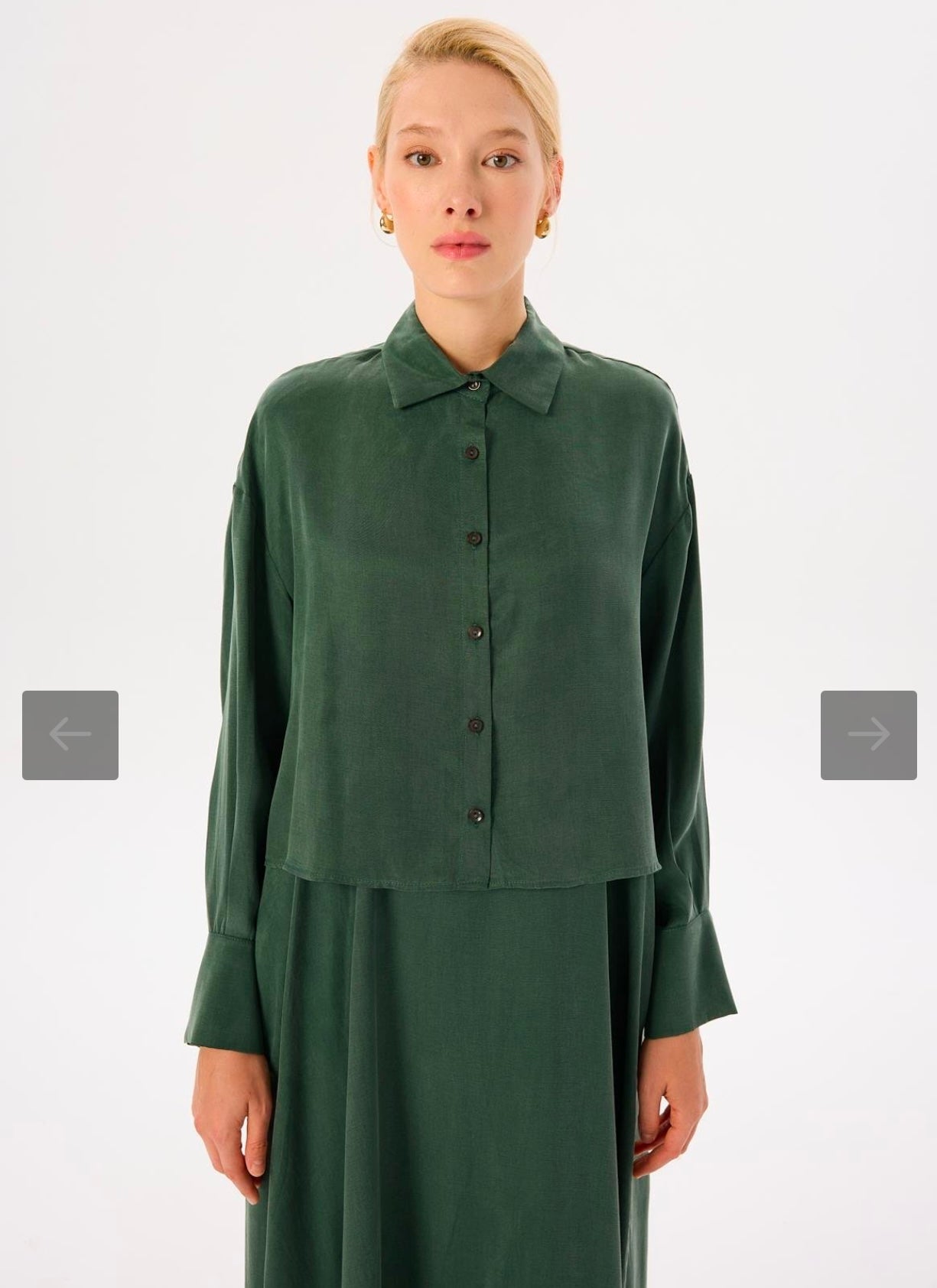Show the next product photo
The image size is (937, 1288).
click(x=868, y=735)
